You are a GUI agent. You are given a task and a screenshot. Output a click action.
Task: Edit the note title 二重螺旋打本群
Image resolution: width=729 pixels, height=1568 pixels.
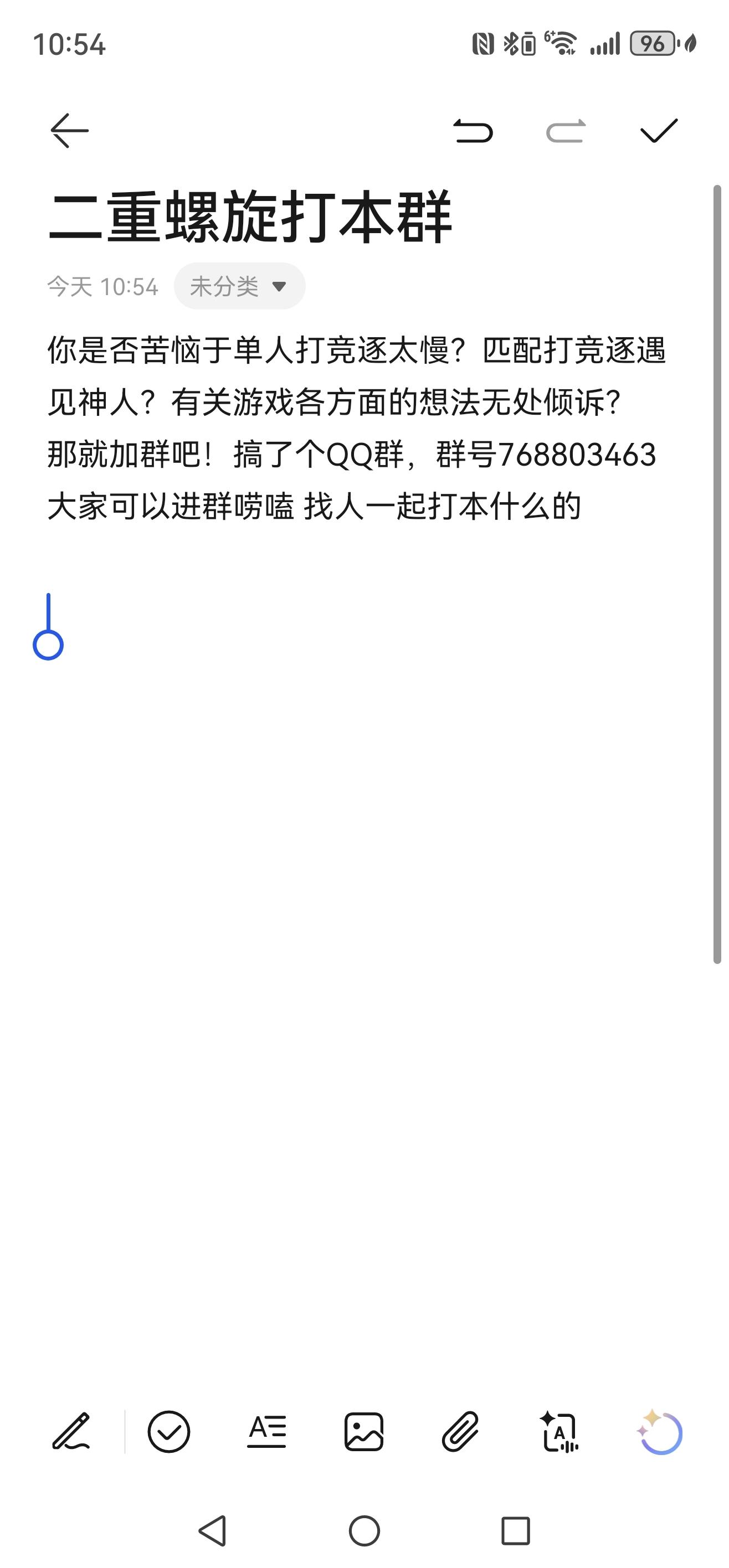pos(250,217)
